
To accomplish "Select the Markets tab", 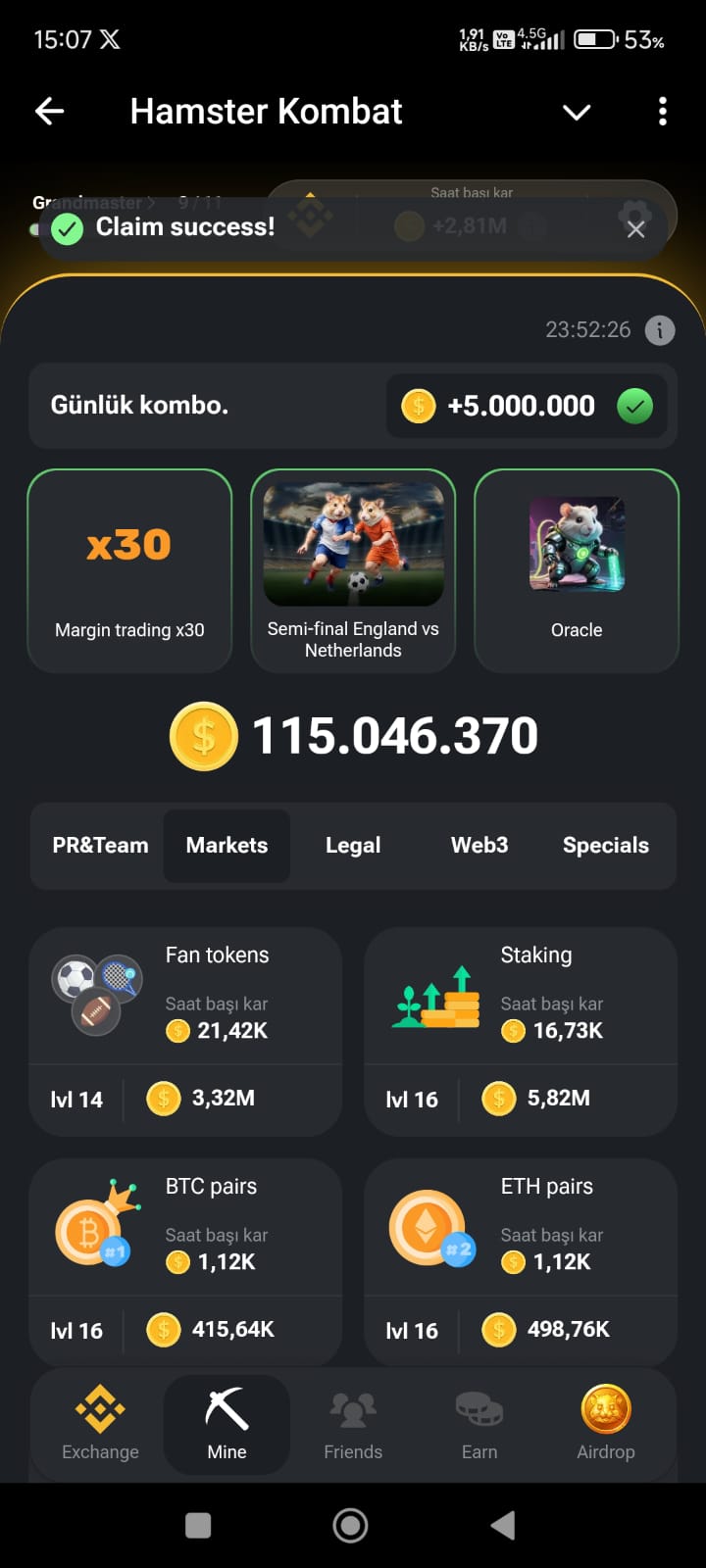I will point(227,845).
